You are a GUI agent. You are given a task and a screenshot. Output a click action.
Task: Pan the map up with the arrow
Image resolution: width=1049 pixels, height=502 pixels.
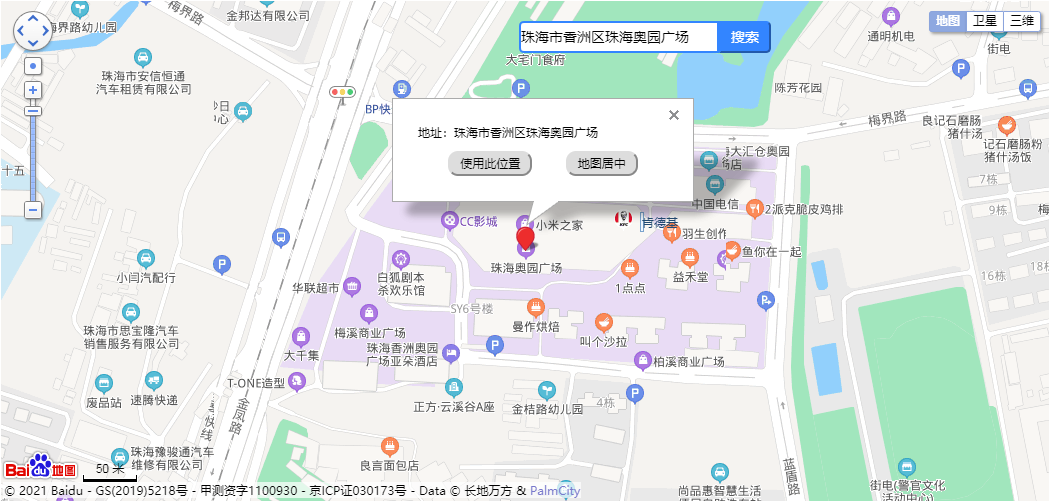33,18
